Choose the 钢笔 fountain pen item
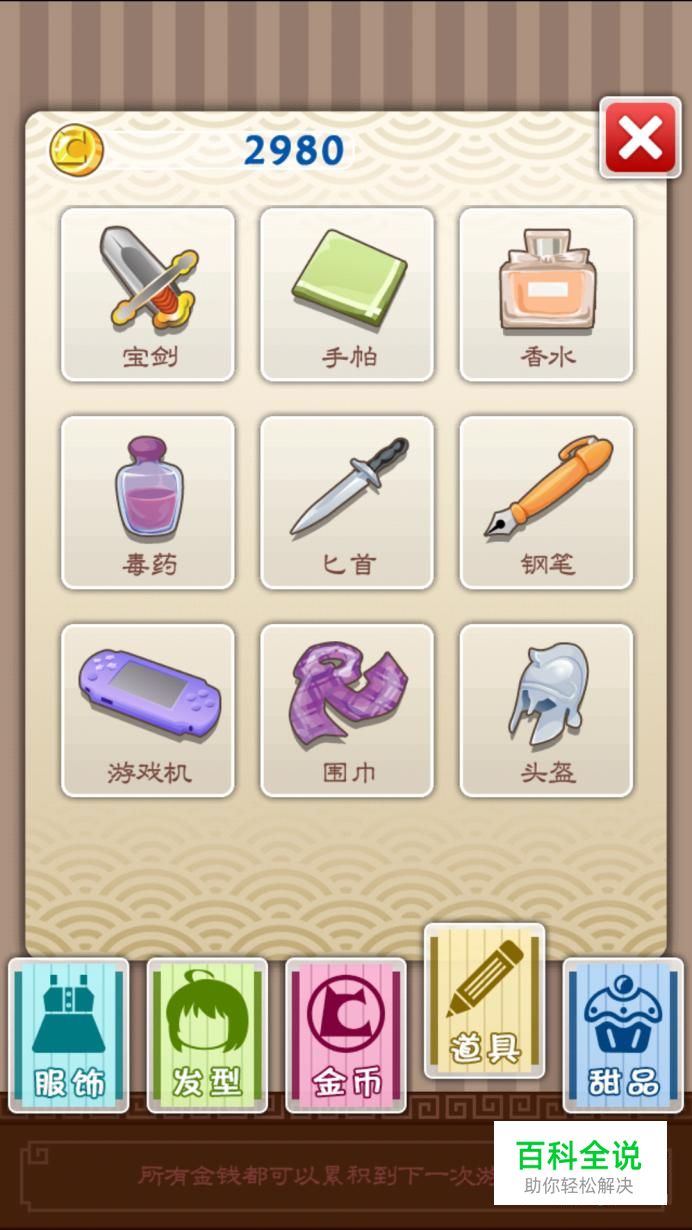The image size is (692, 1230). 546,502
